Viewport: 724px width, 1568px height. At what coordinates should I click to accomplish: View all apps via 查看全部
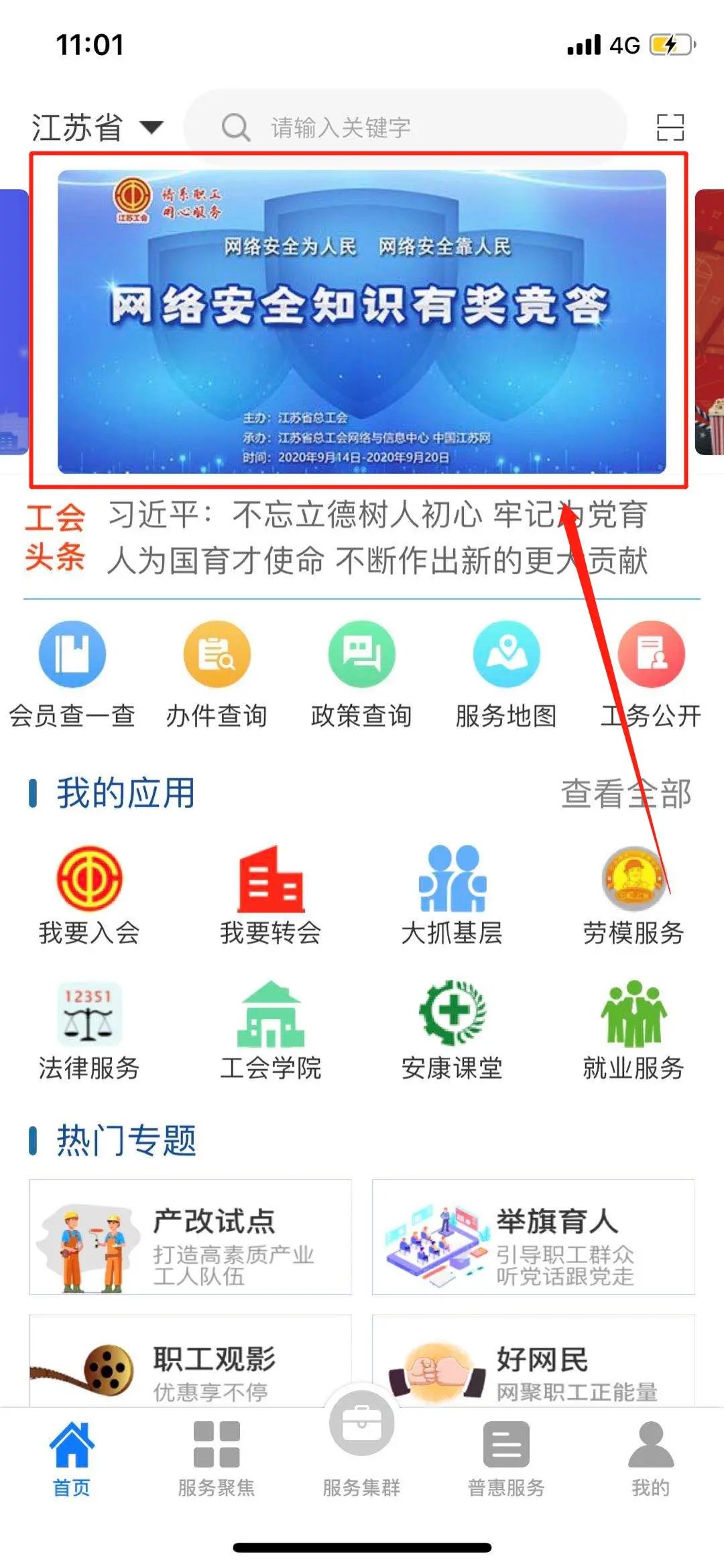(625, 794)
